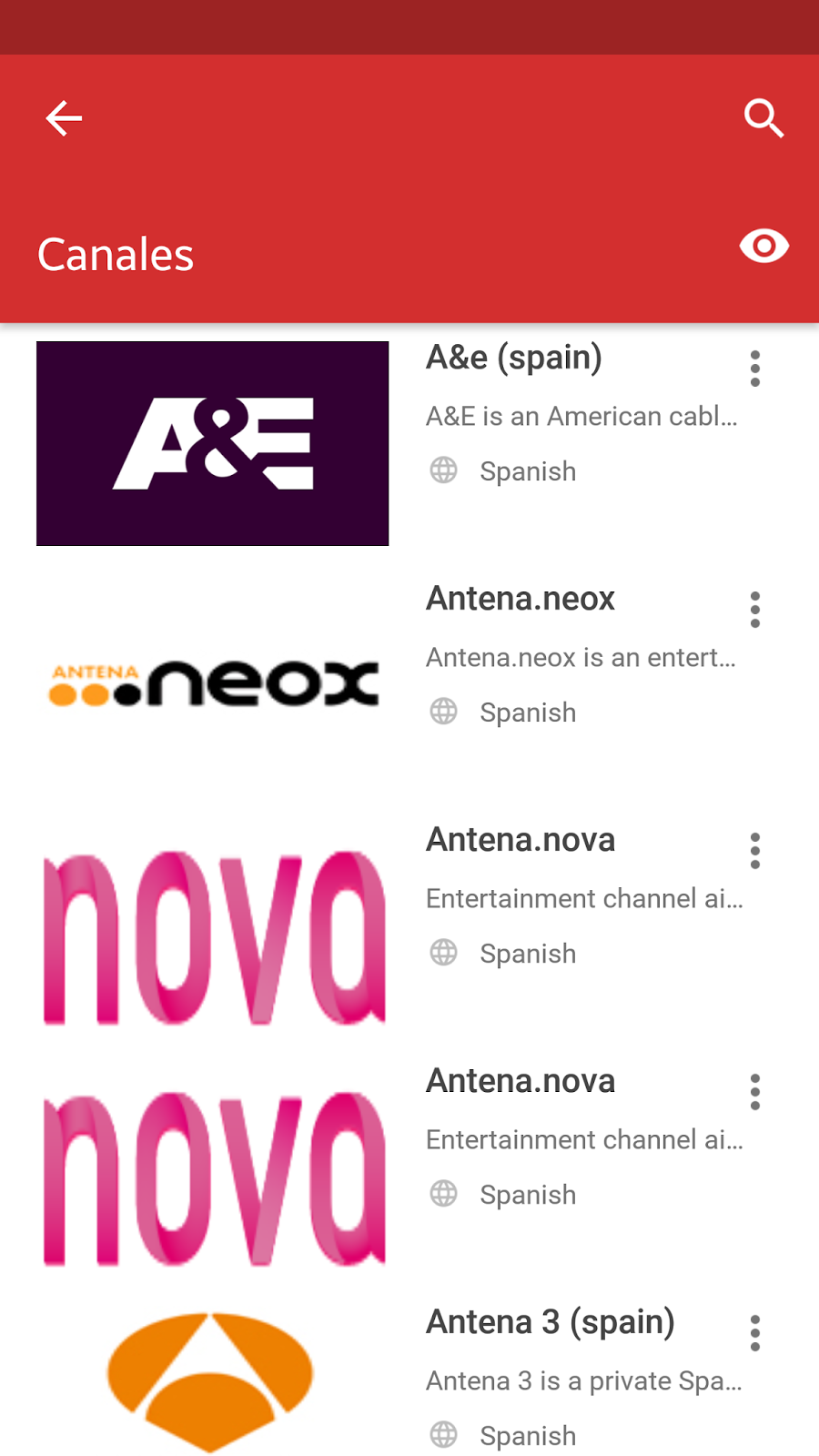Show the overflow menu for Antena.neox

(x=754, y=610)
